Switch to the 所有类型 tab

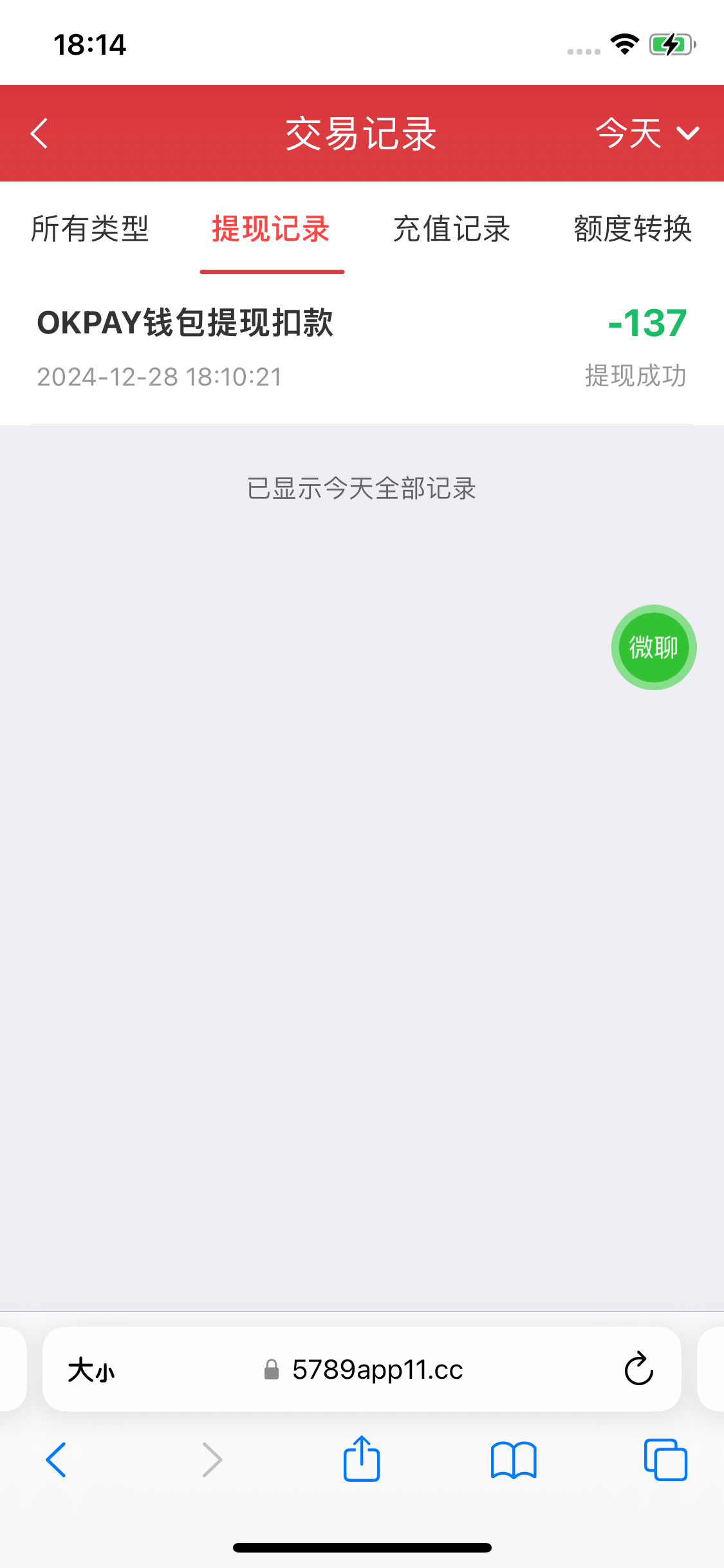[x=90, y=229]
